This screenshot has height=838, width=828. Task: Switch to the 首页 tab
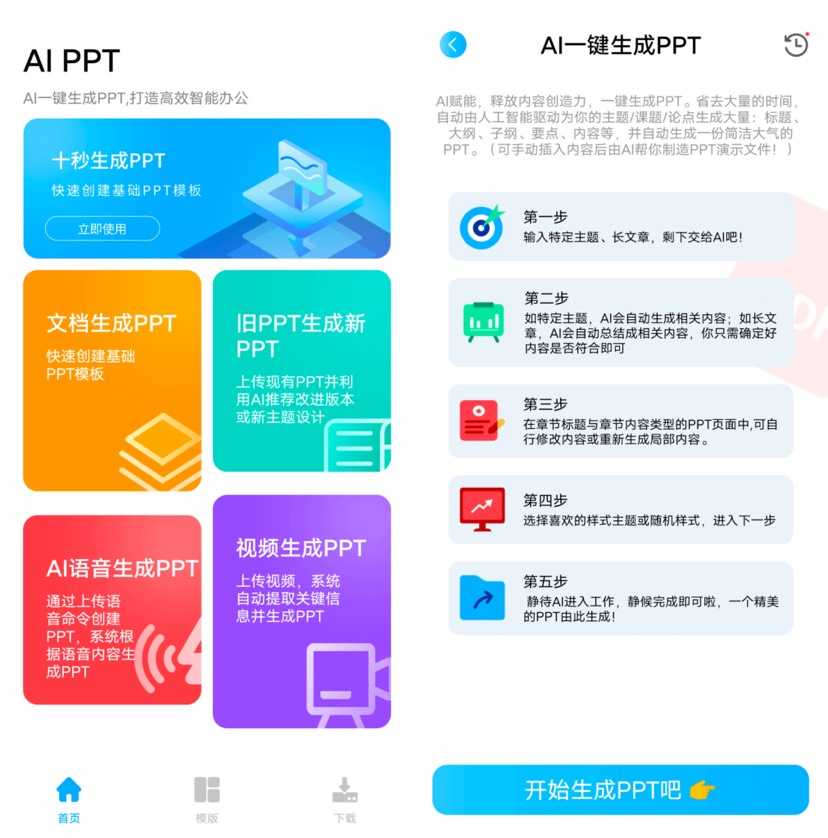click(x=68, y=798)
